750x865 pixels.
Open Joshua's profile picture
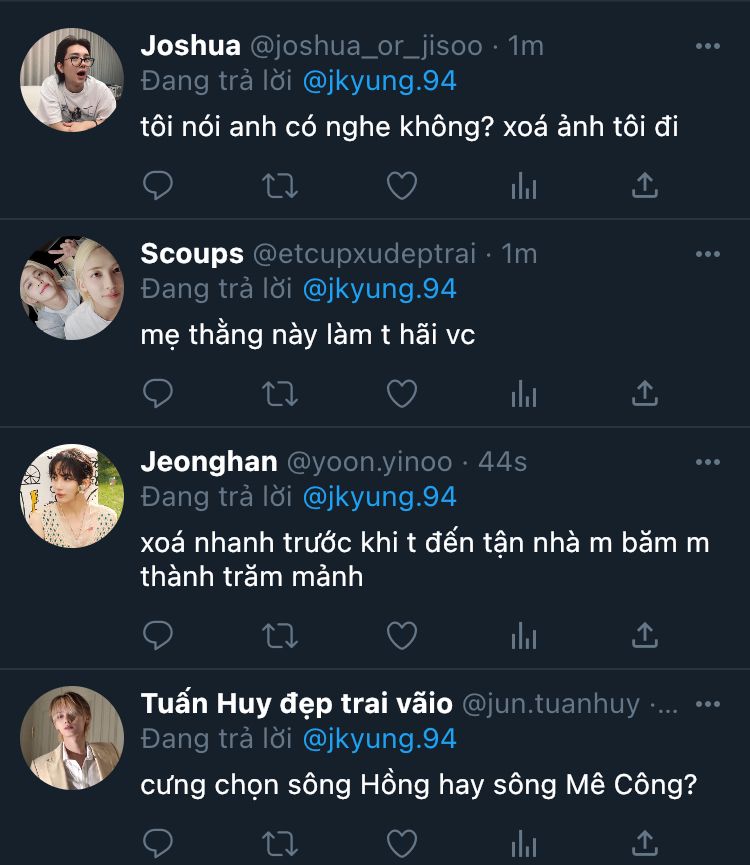[72, 80]
